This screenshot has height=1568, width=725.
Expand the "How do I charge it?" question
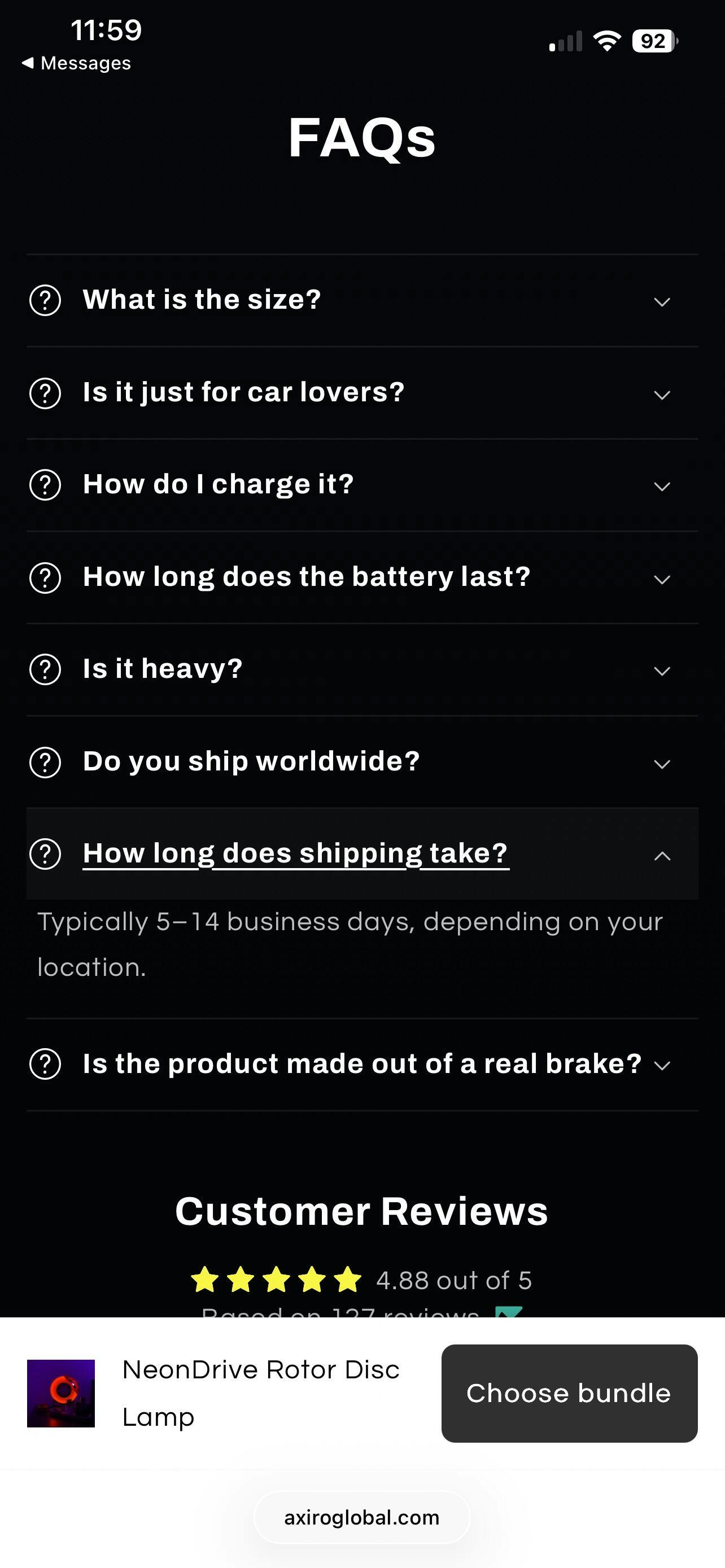point(361,485)
